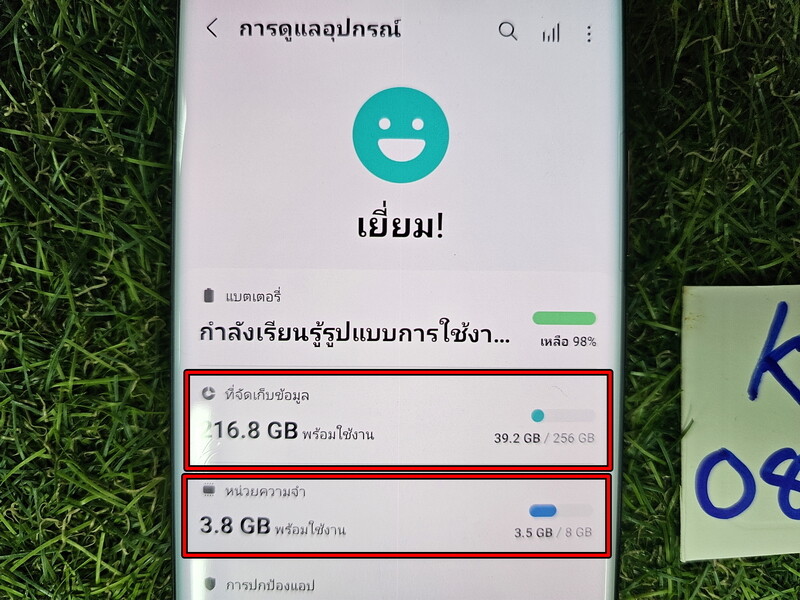Go back from Device care
This screenshot has width=800, height=600.
[x=211, y=29]
